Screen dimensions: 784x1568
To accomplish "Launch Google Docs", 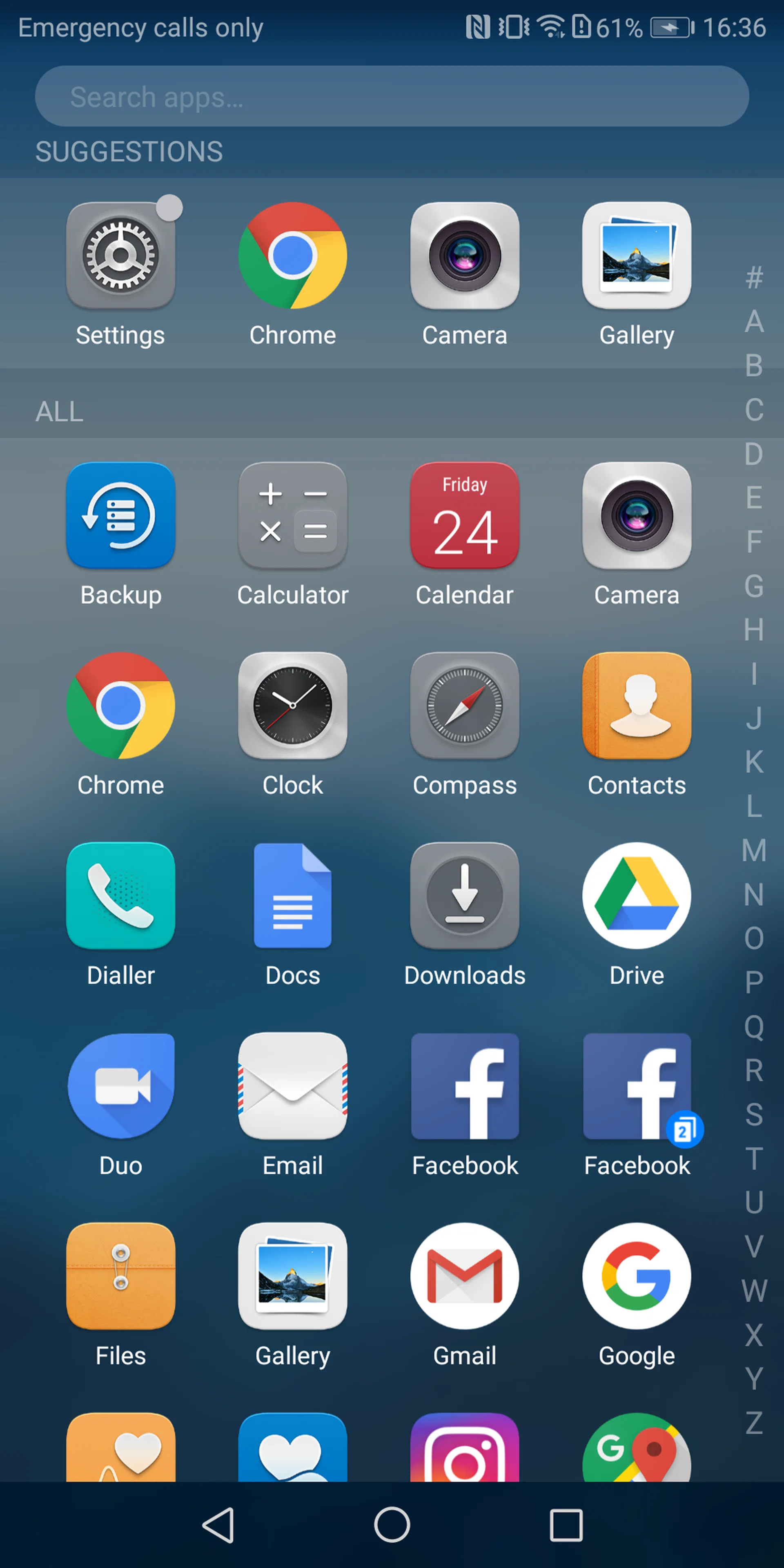I will tap(293, 895).
